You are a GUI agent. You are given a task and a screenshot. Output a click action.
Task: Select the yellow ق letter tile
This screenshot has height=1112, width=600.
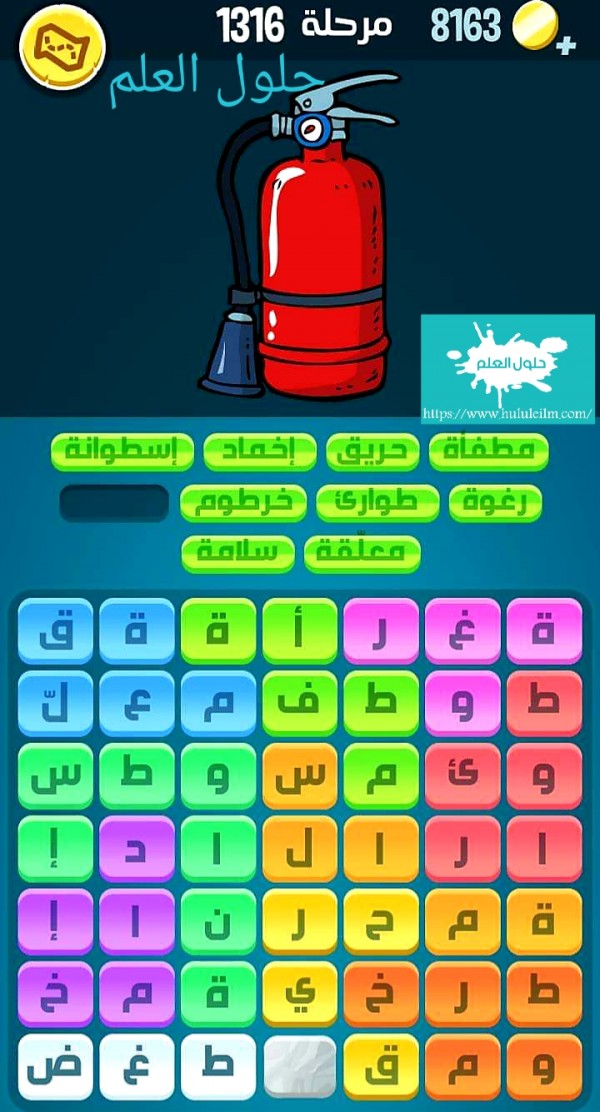380,1067
